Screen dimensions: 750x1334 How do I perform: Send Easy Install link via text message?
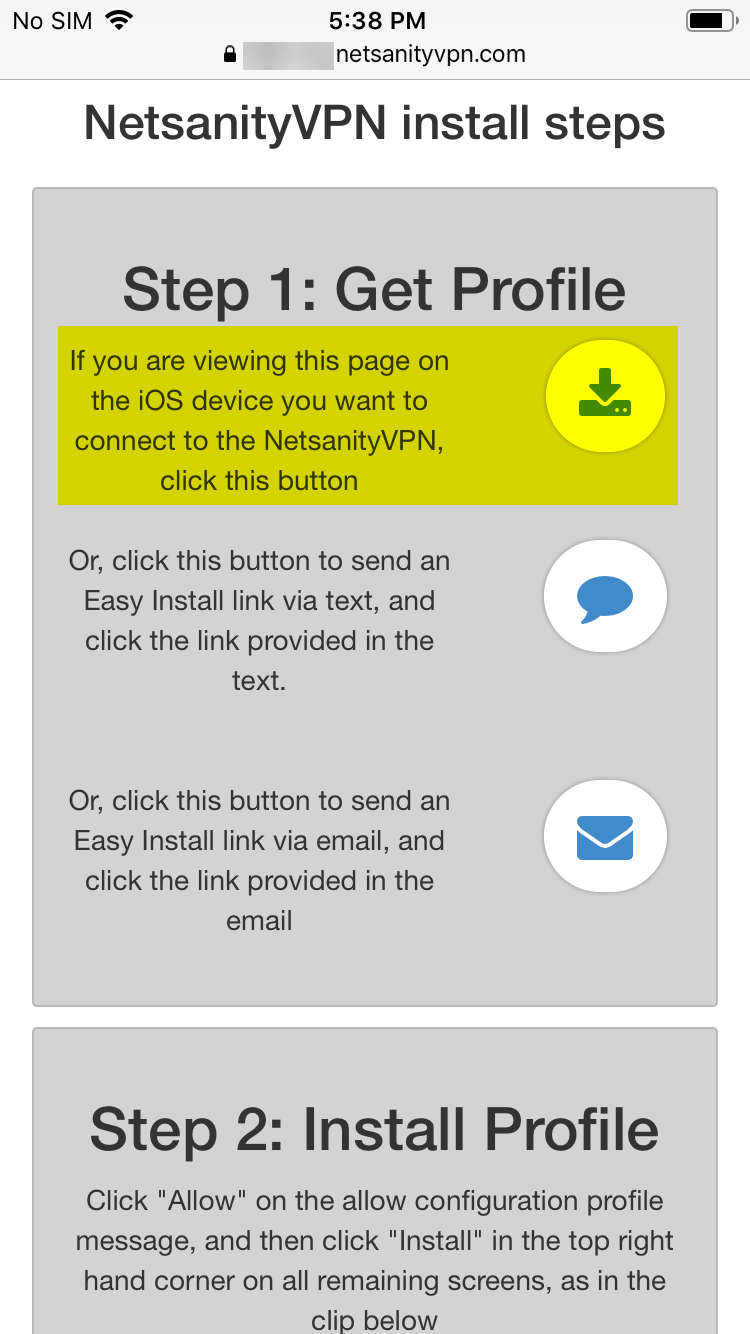click(x=605, y=597)
